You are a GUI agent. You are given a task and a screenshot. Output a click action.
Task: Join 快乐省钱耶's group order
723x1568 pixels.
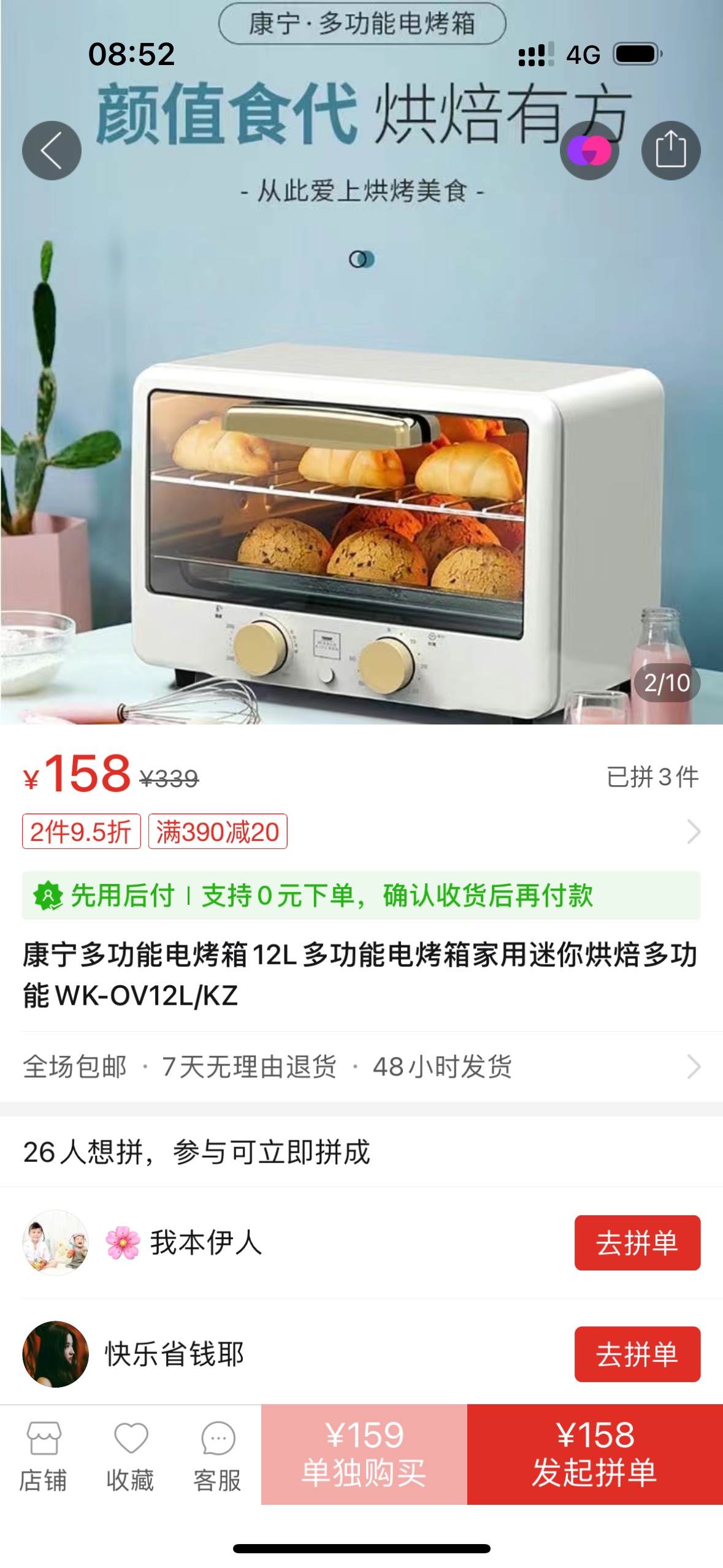tap(637, 1354)
